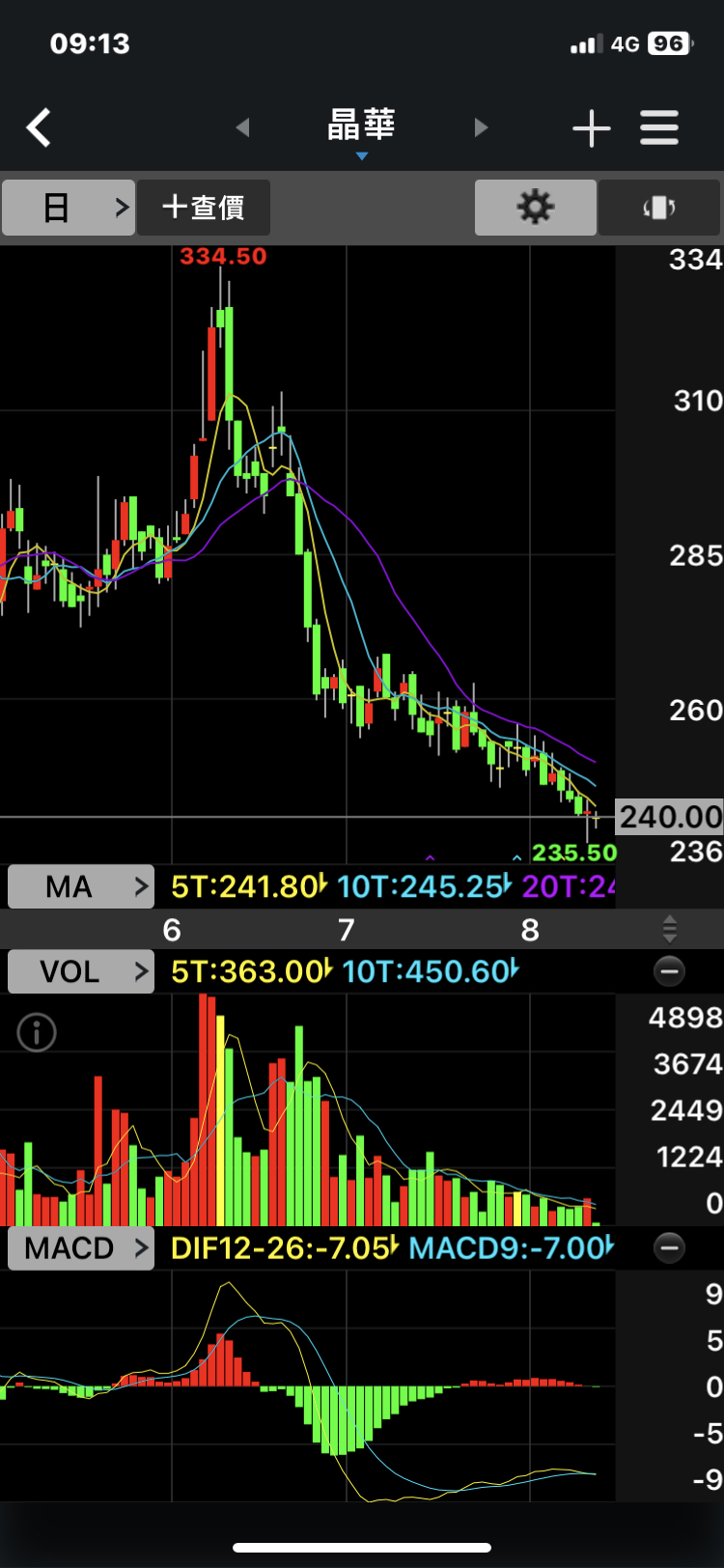Change the VOL indicator selector
The width and height of the screenshot is (724, 1568).
(81, 971)
